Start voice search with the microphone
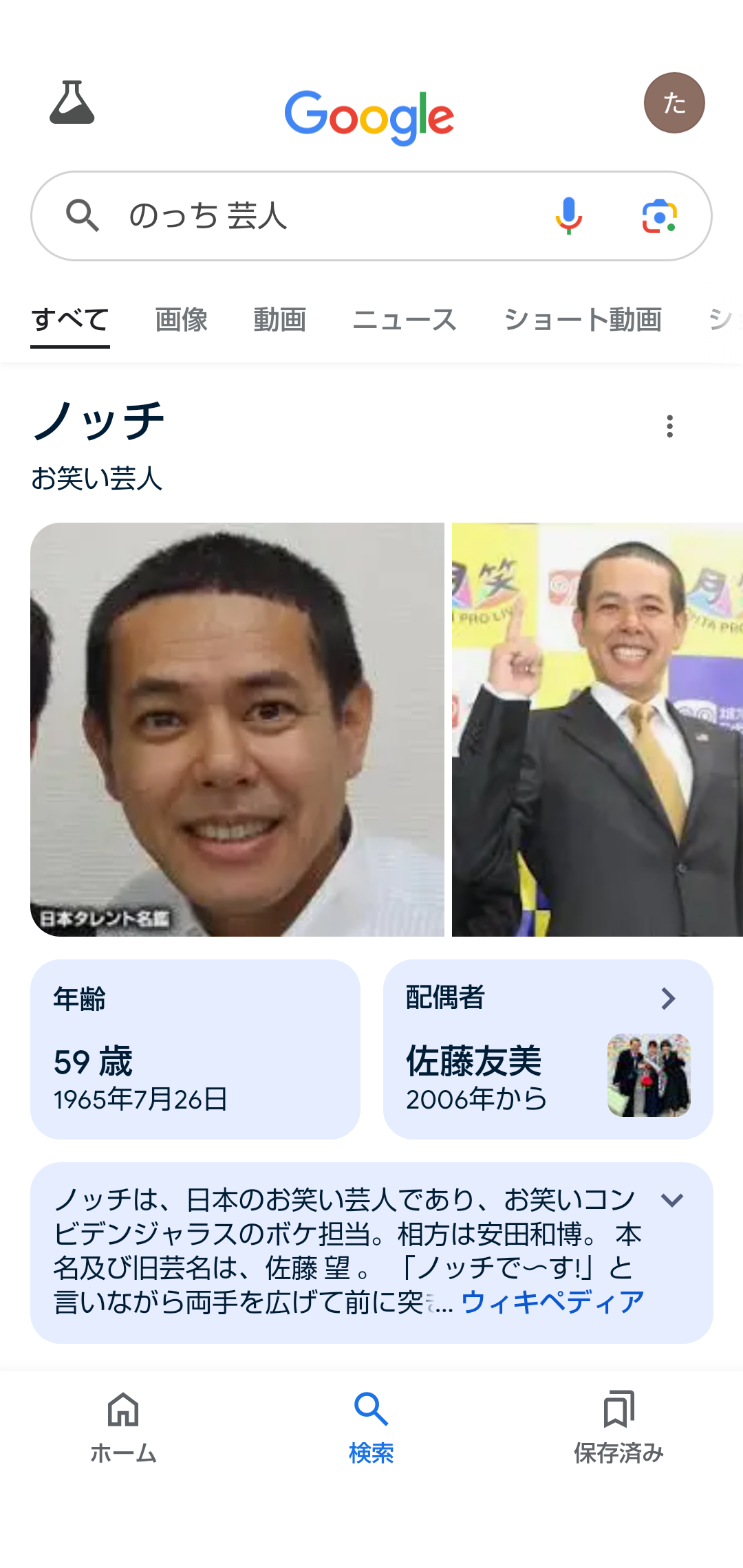The width and height of the screenshot is (743, 1568). point(569,216)
